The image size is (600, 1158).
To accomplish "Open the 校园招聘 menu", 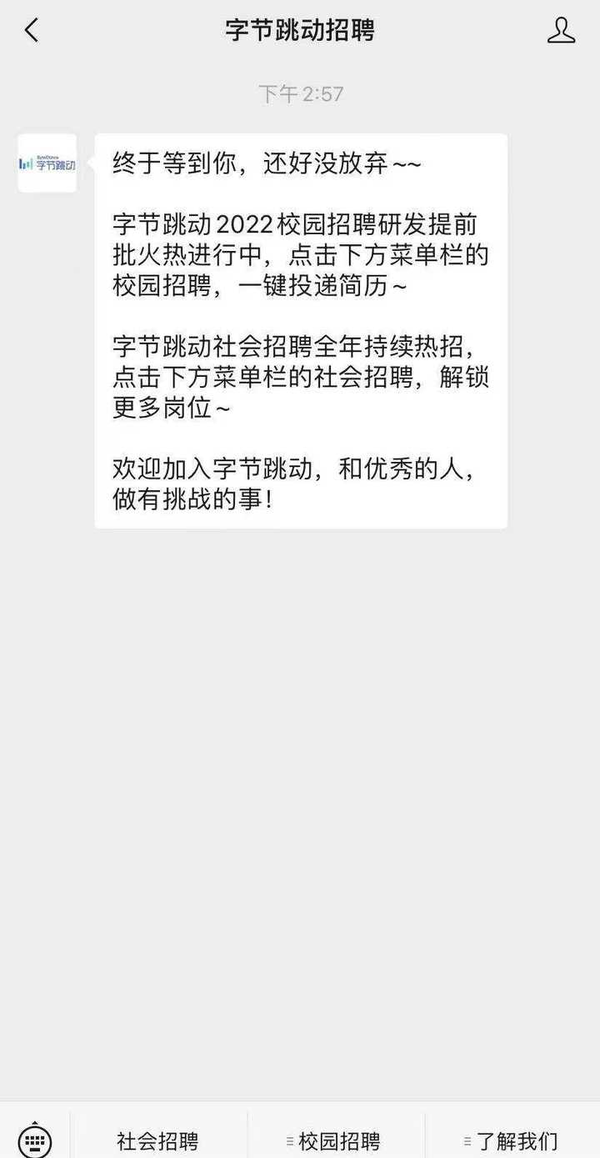I will [x=336, y=1140].
